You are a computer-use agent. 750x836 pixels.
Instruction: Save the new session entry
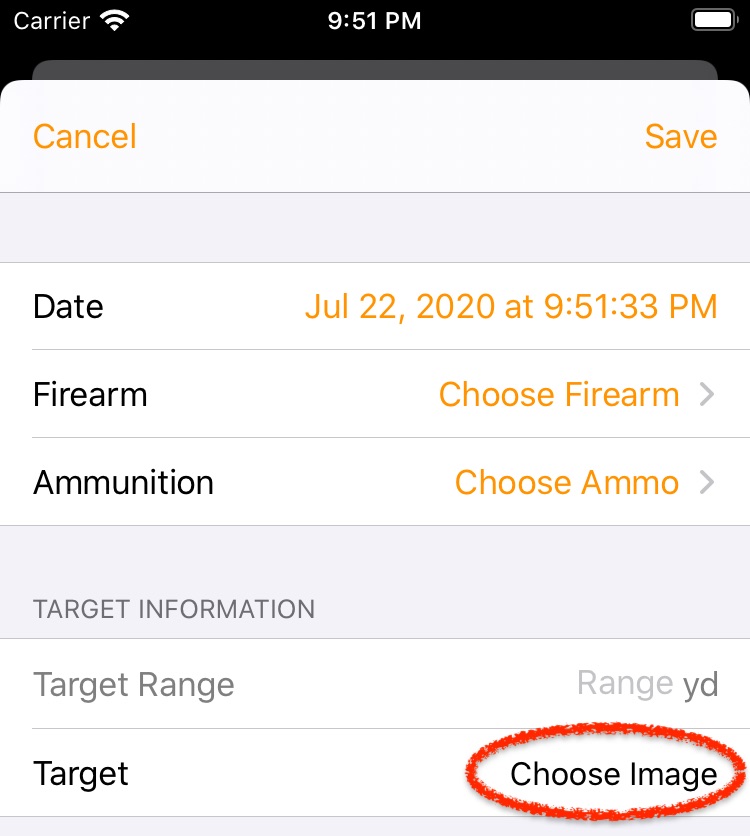(681, 136)
